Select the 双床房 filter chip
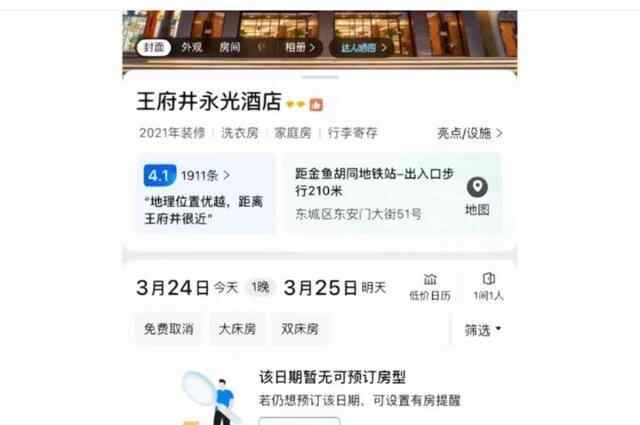This screenshot has height=425, width=640. pyautogui.click(x=299, y=329)
